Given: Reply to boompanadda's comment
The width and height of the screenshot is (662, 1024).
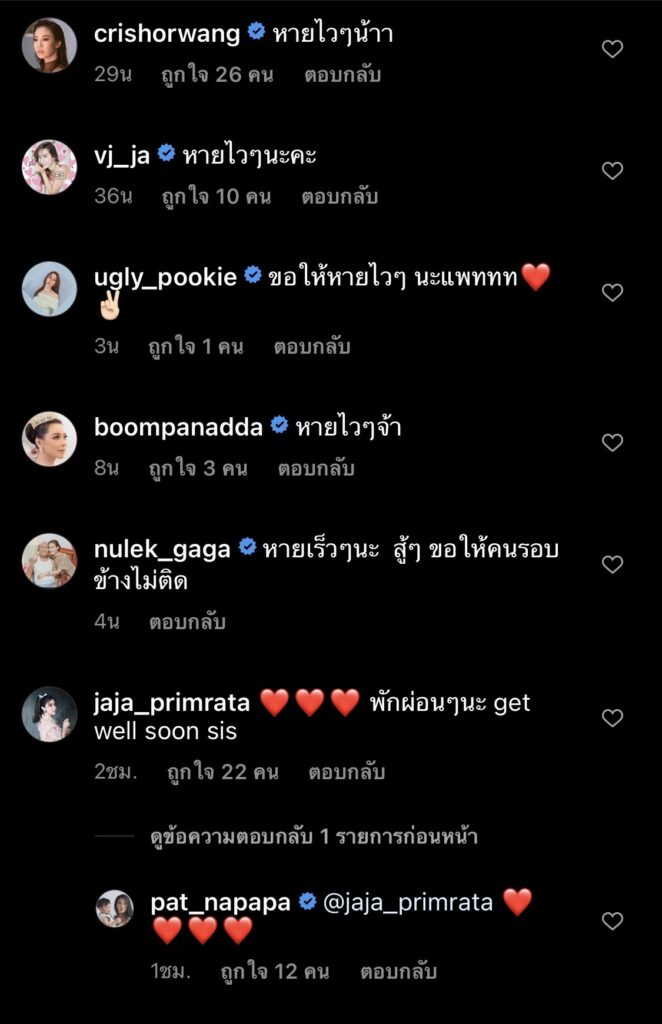Looking at the screenshot, I should pyautogui.click(x=315, y=469).
